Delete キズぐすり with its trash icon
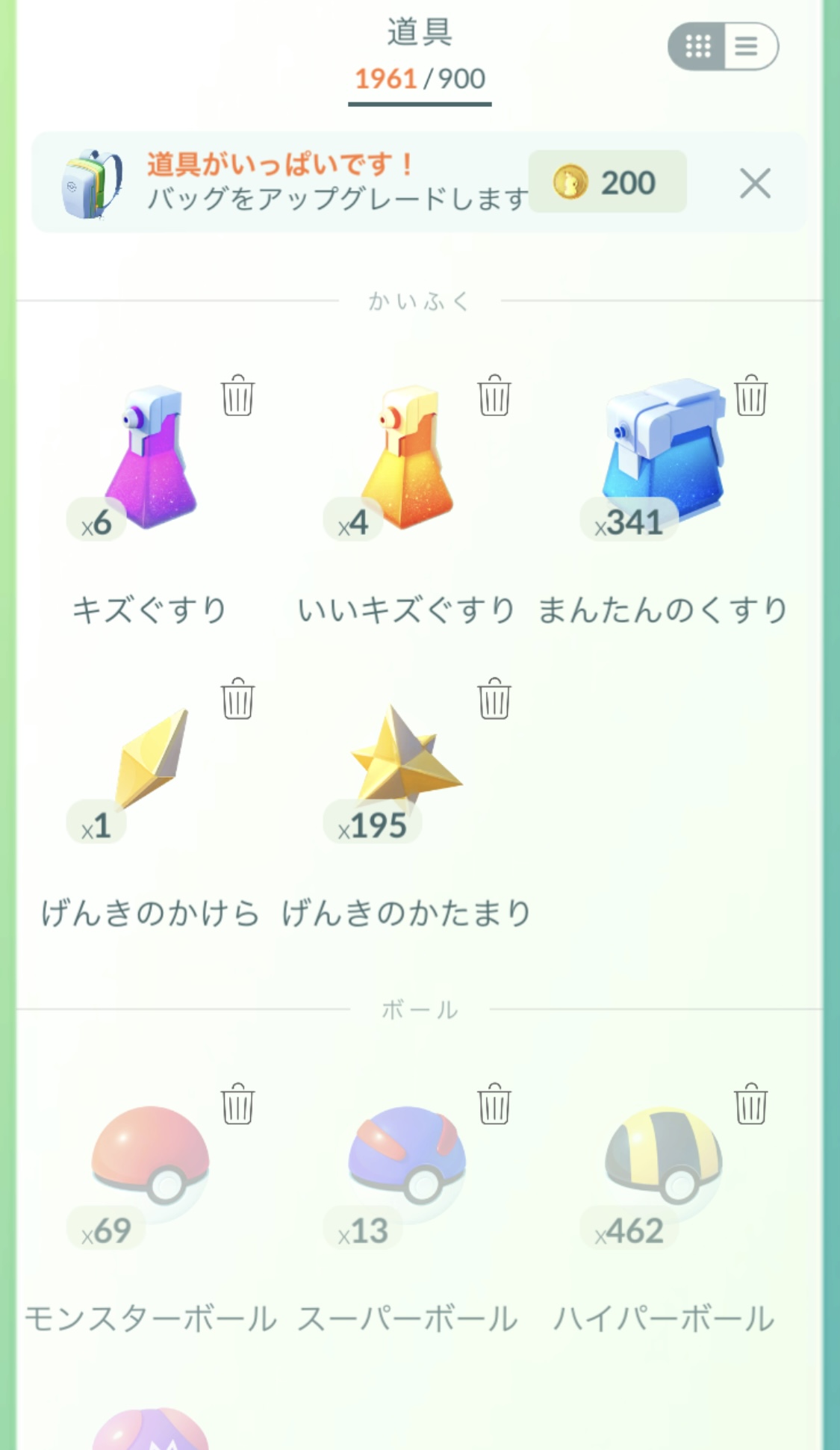 (x=237, y=395)
